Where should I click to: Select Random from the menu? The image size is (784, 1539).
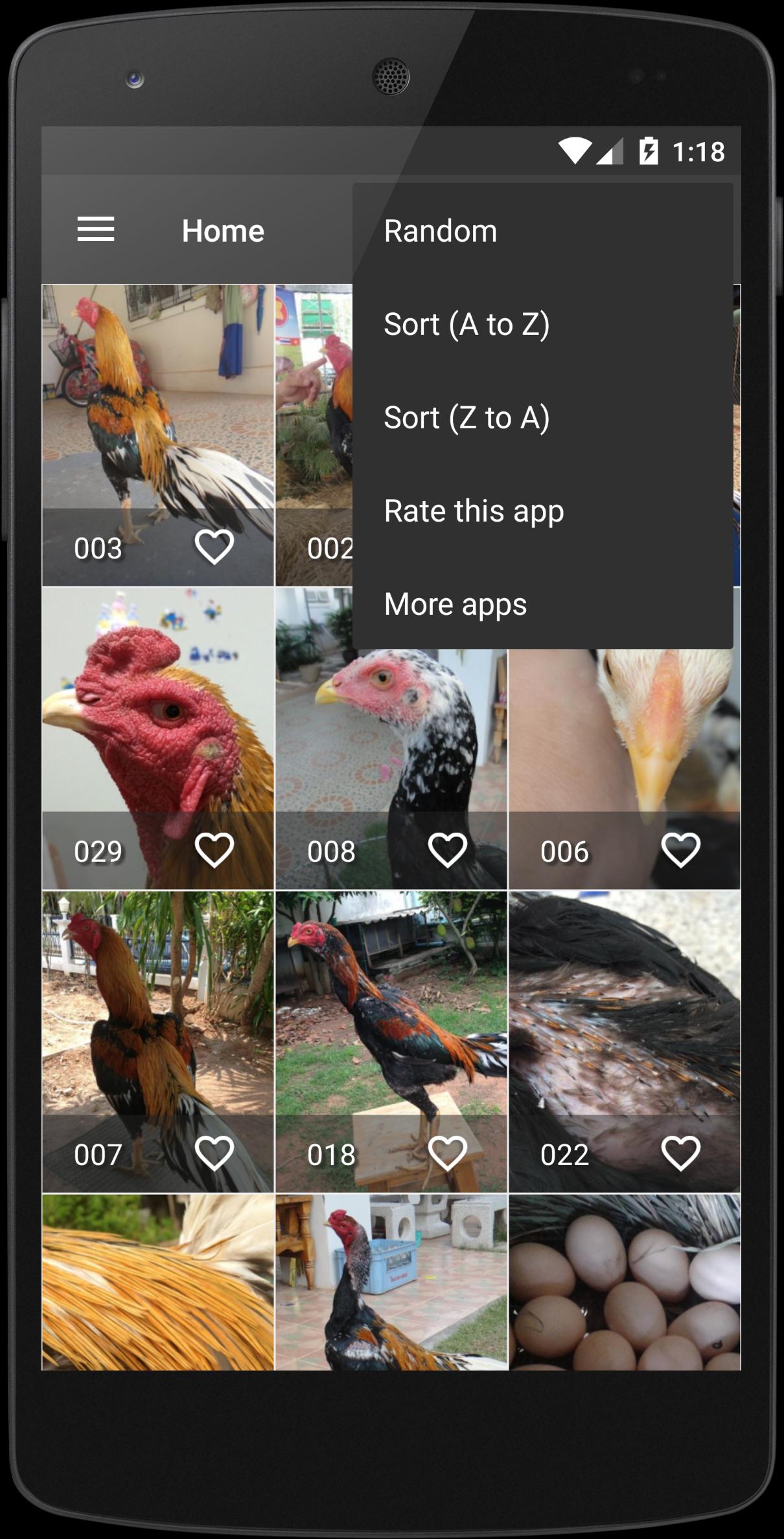pos(441,231)
